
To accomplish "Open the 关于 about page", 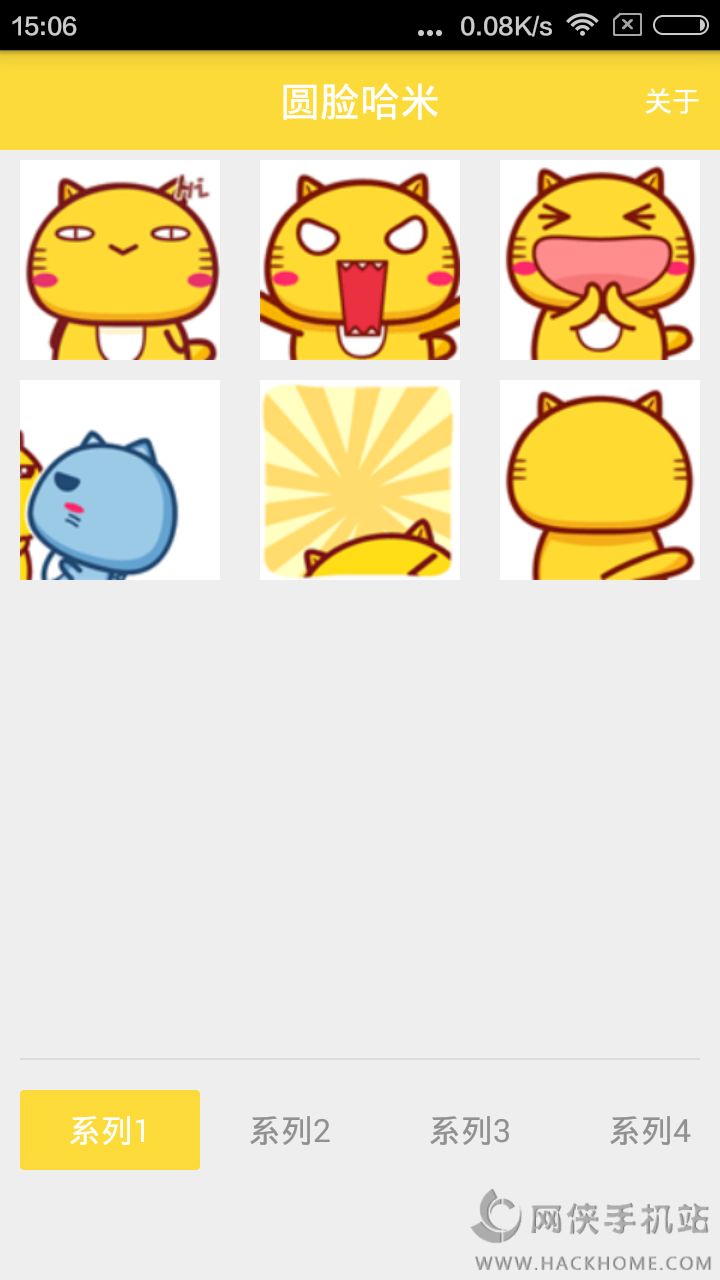I will click(x=671, y=101).
